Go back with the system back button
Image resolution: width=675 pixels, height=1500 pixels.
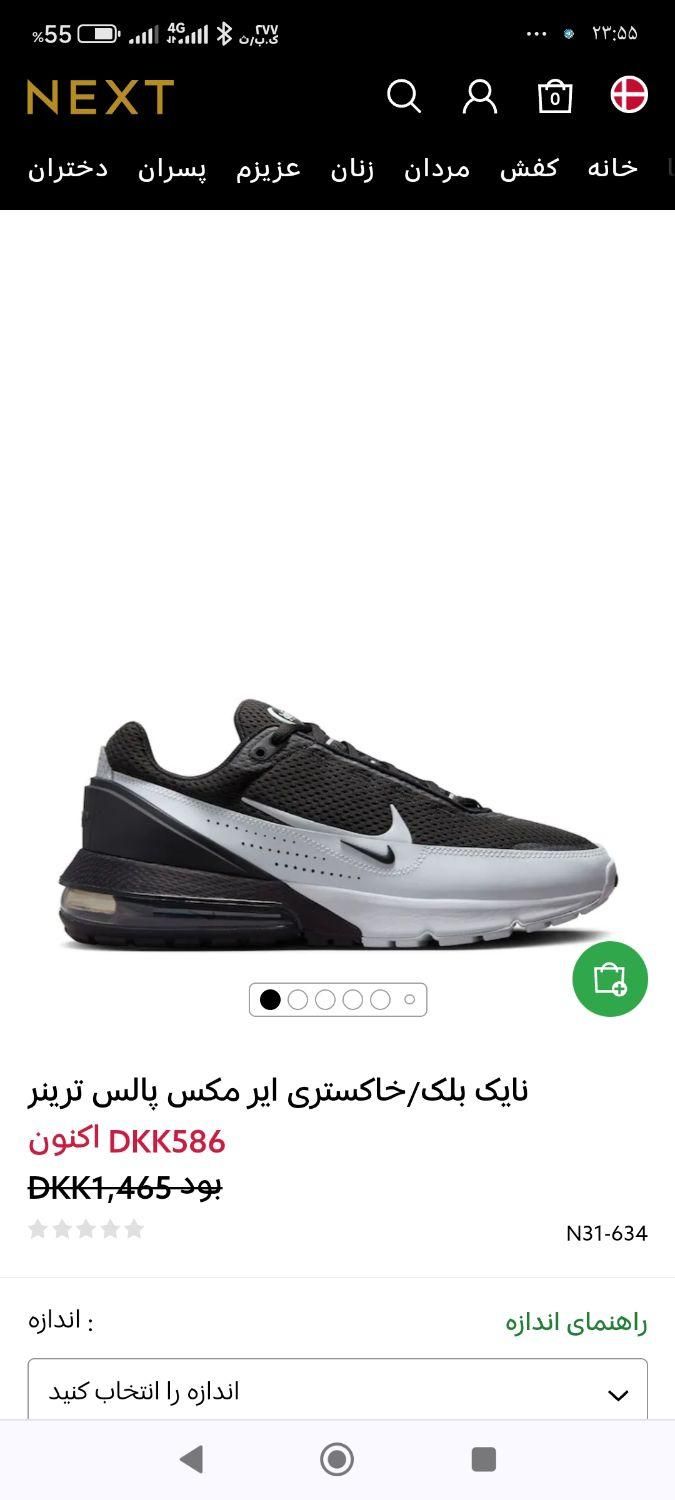[x=191, y=1459]
